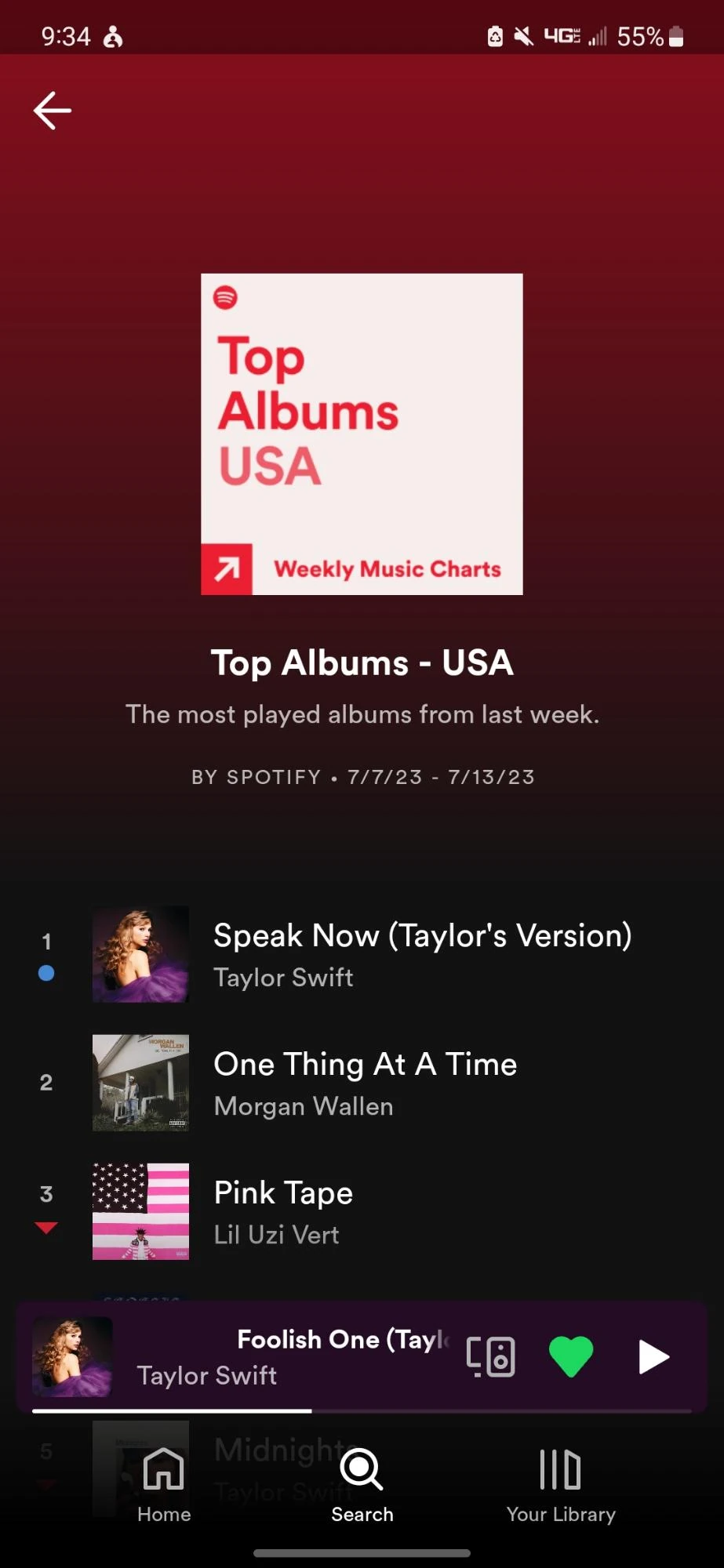Tap the battery indicator in the status bar
Screen dimensions: 724x1568
click(x=676, y=36)
